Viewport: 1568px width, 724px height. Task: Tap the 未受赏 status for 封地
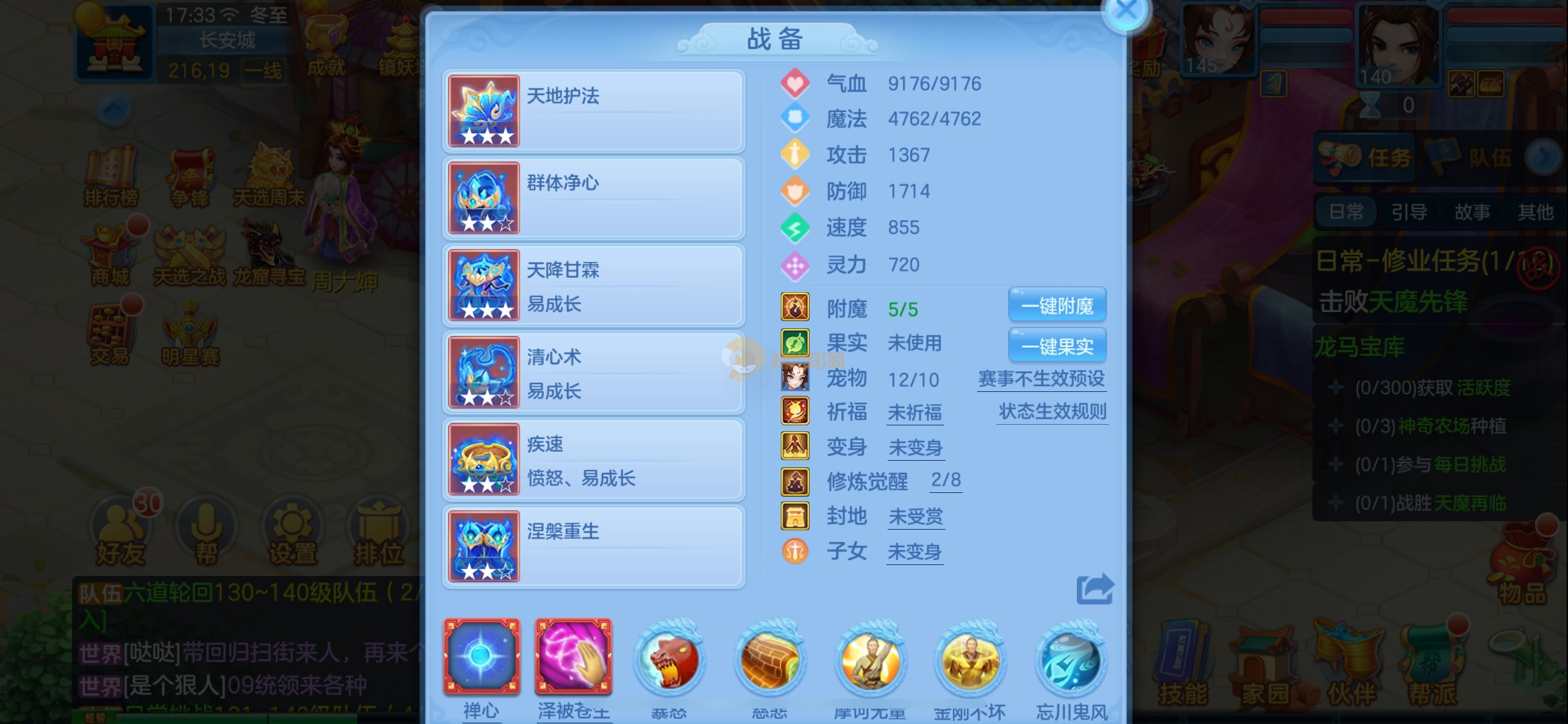(915, 517)
